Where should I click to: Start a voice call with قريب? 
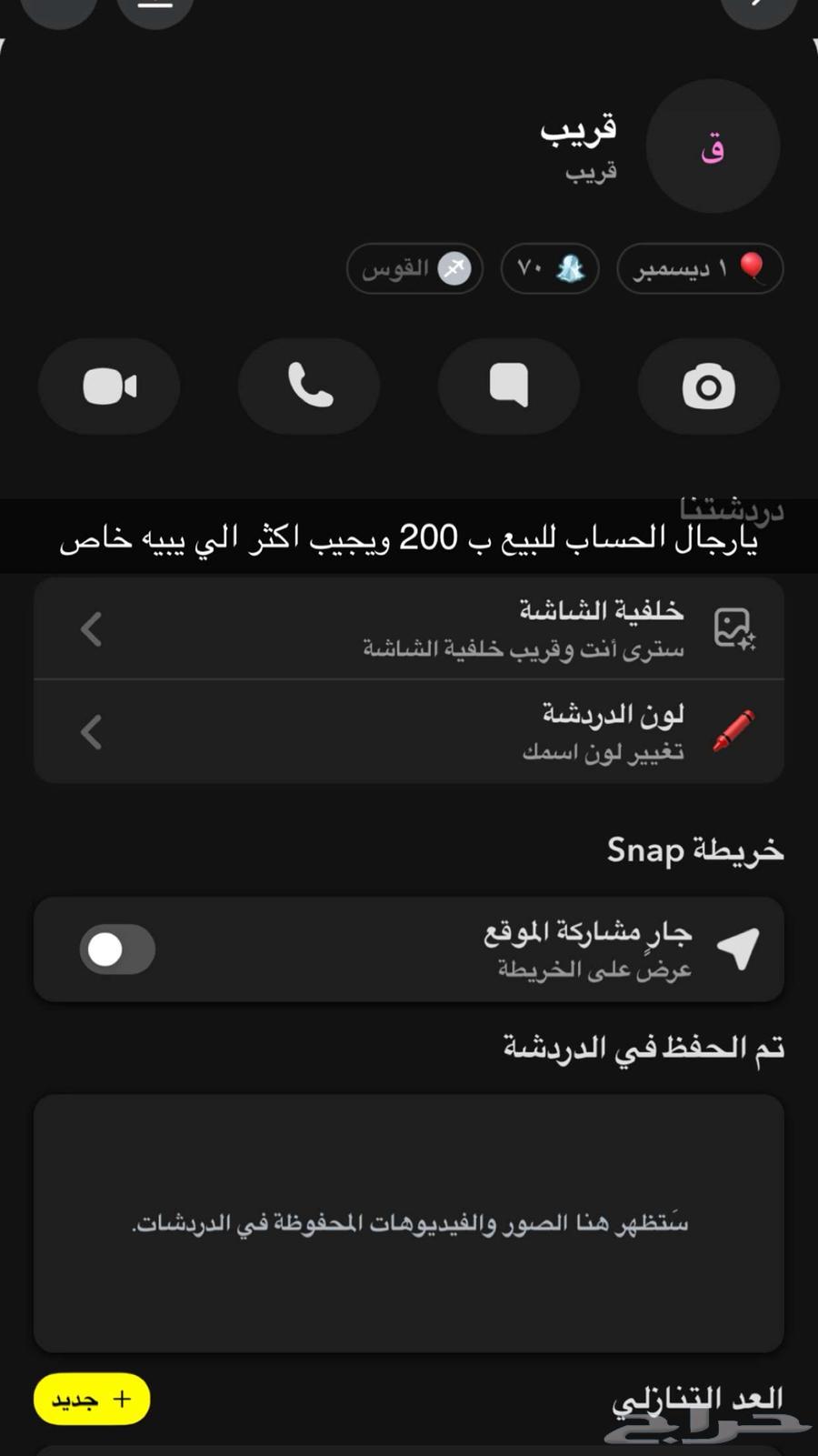pos(309,386)
